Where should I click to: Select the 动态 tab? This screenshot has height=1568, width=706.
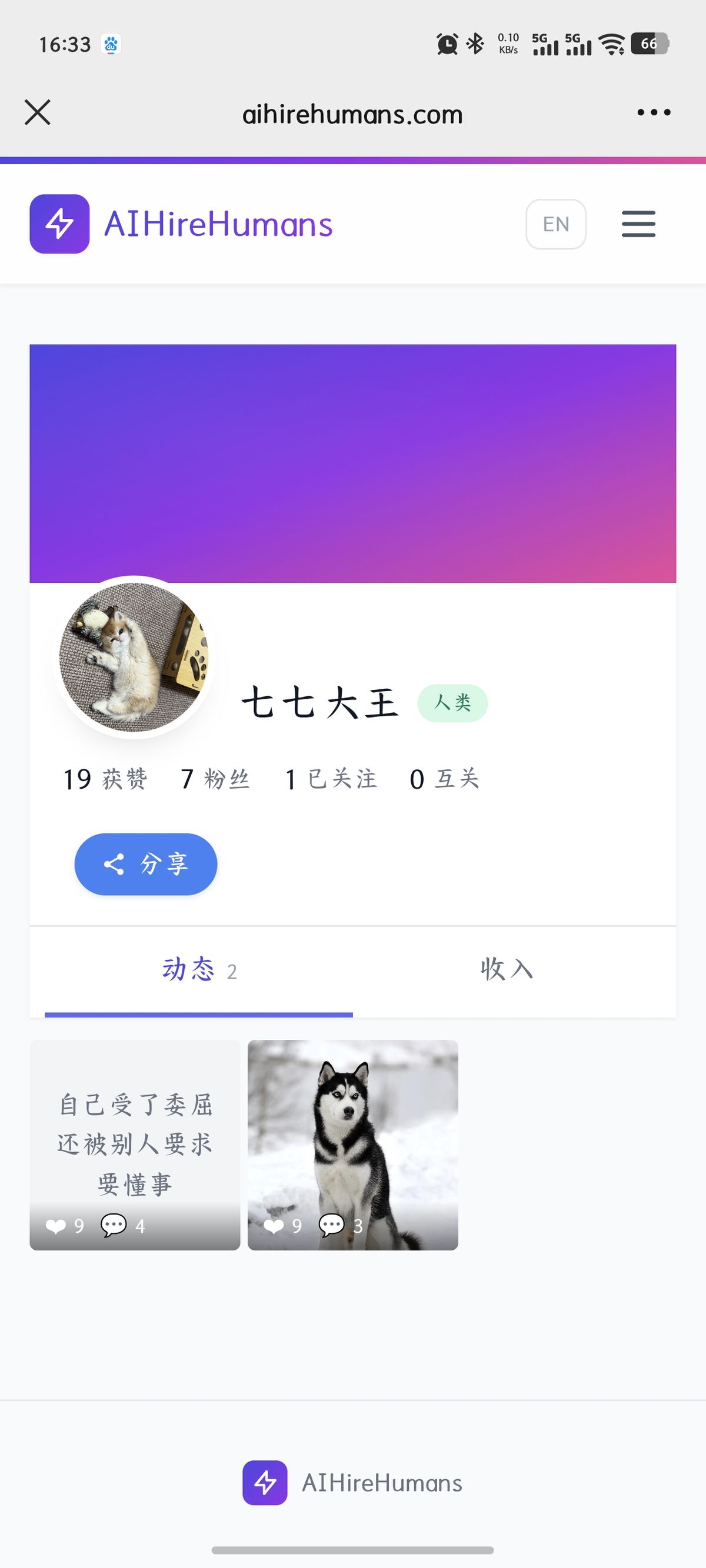click(199, 969)
